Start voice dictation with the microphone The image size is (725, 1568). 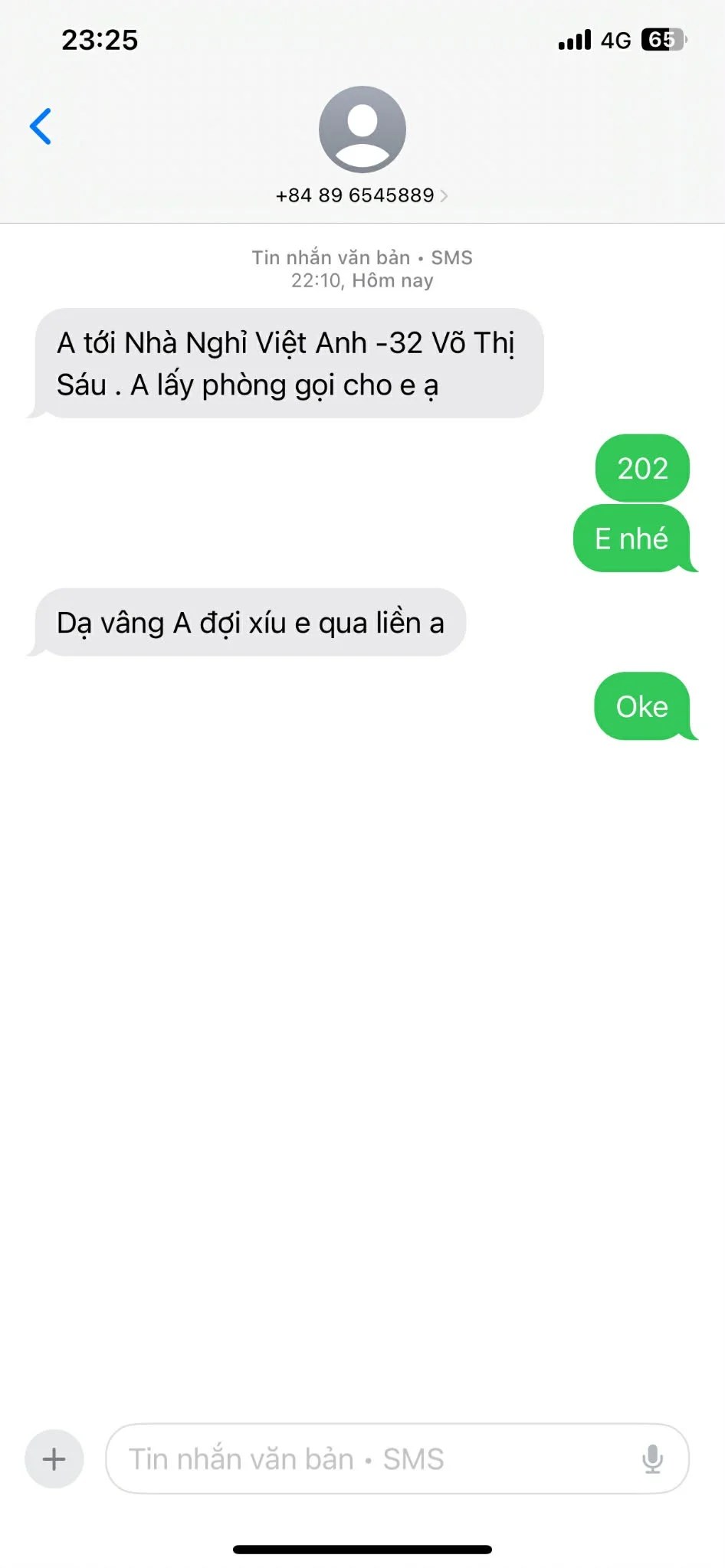(x=652, y=1458)
